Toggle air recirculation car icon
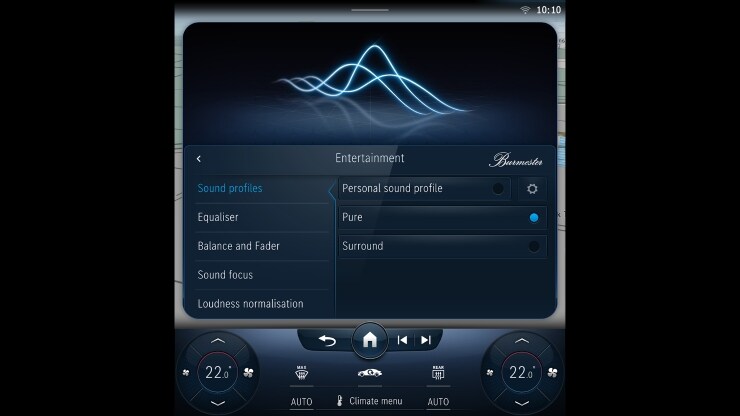The image size is (740, 416). coord(370,374)
